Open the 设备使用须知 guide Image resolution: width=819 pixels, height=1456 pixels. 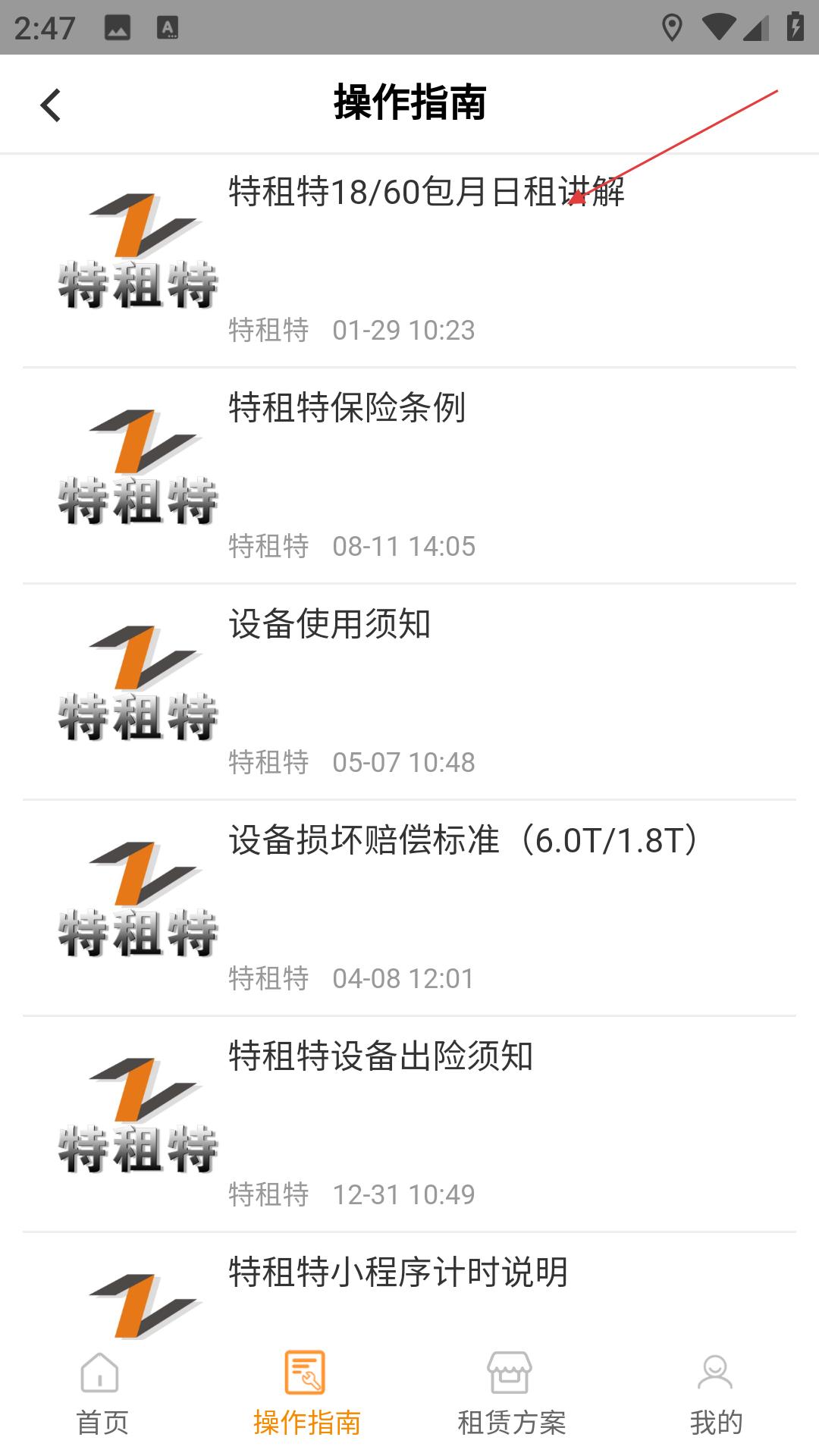pyautogui.click(x=409, y=692)
